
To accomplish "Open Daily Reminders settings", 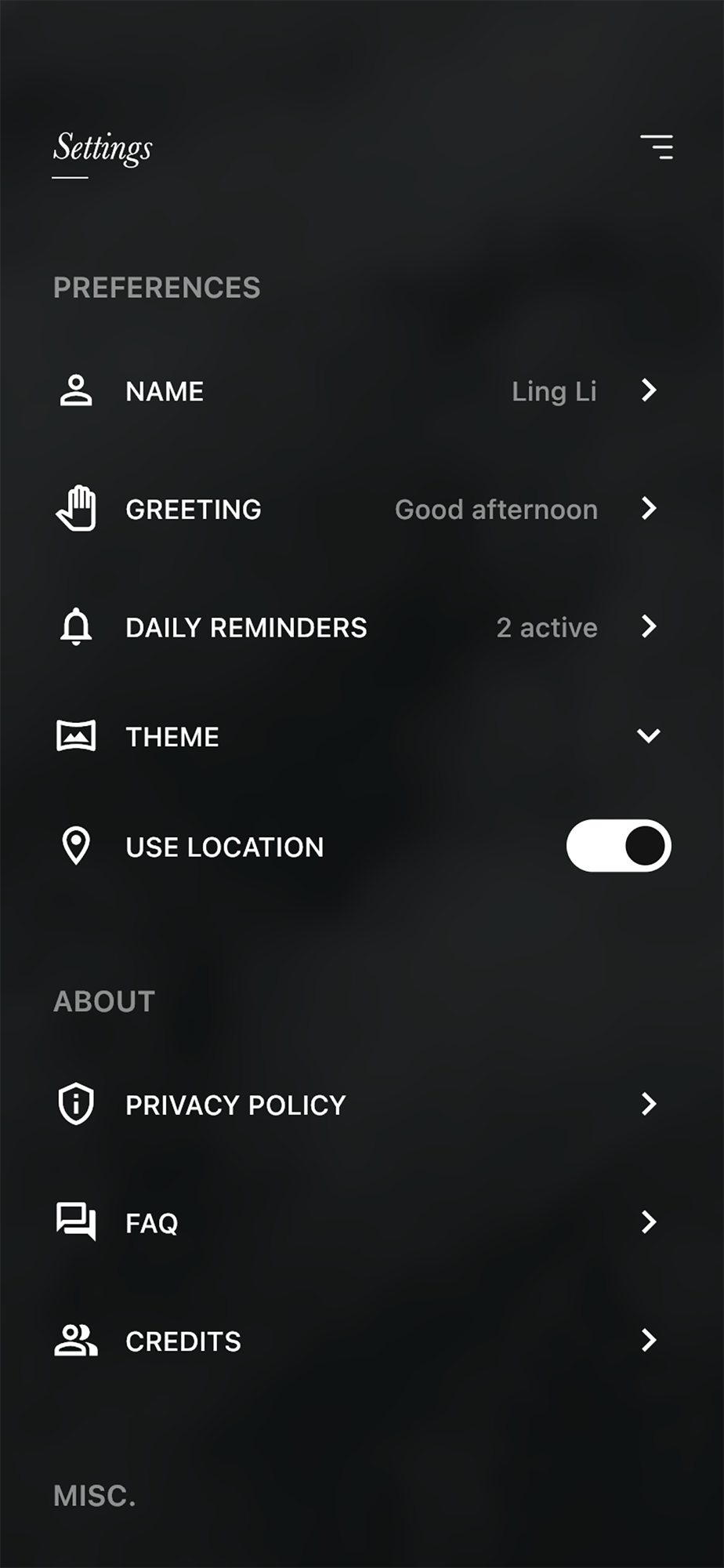I will (x=360, y=627).
